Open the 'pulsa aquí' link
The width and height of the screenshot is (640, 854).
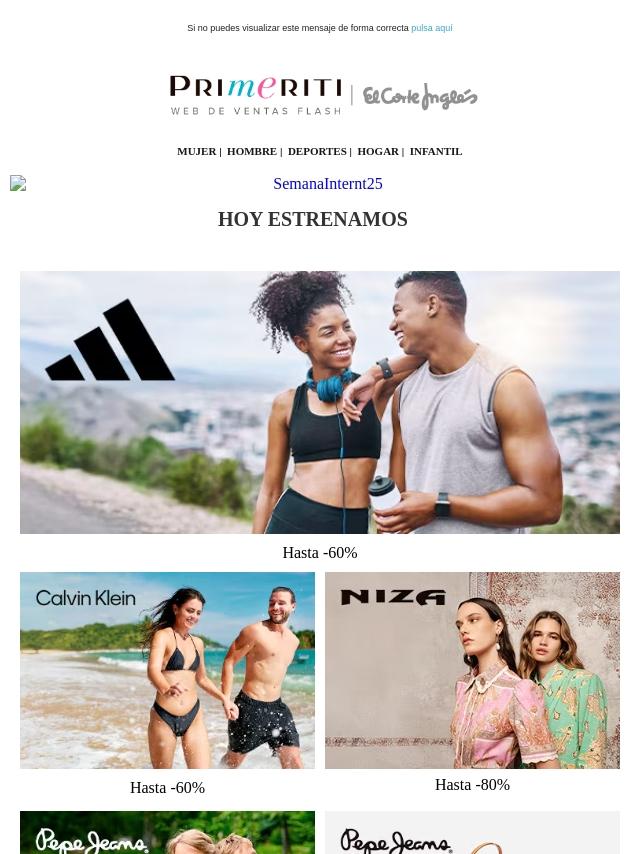click(431, 28)
